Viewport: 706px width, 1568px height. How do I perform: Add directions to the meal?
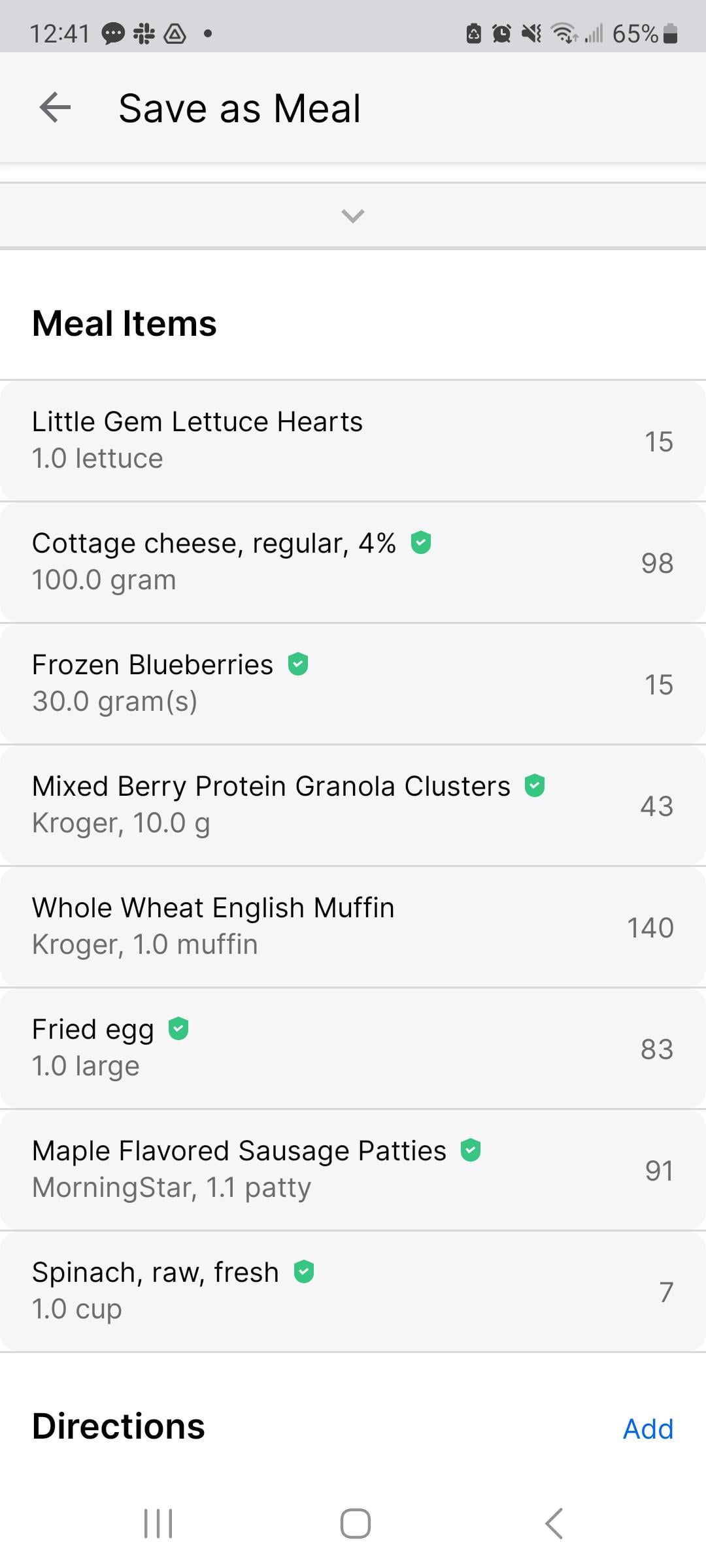coord(648,1429)
